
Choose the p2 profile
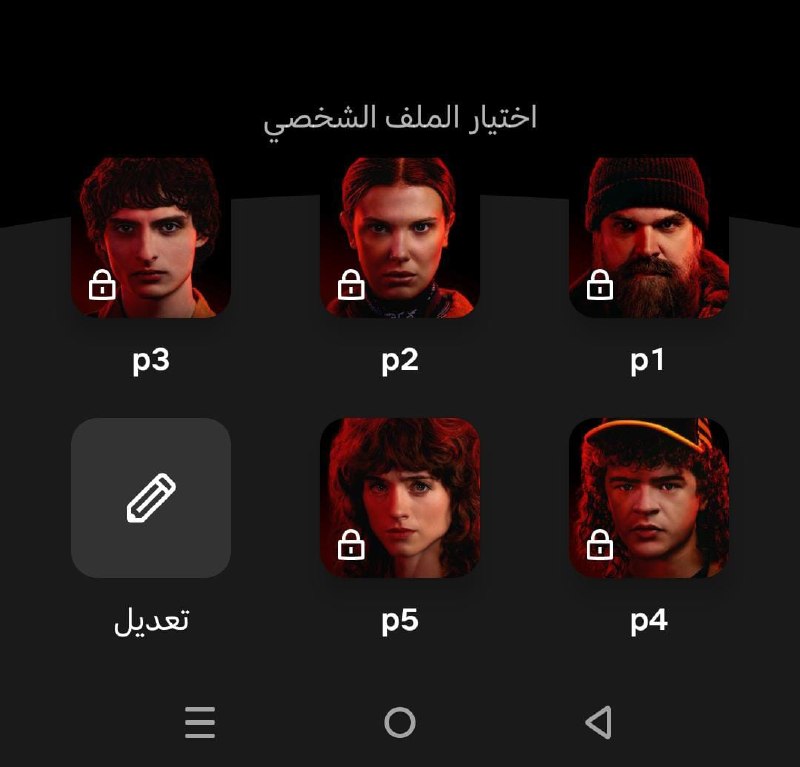pyautogui.click(x=399, y=238)
